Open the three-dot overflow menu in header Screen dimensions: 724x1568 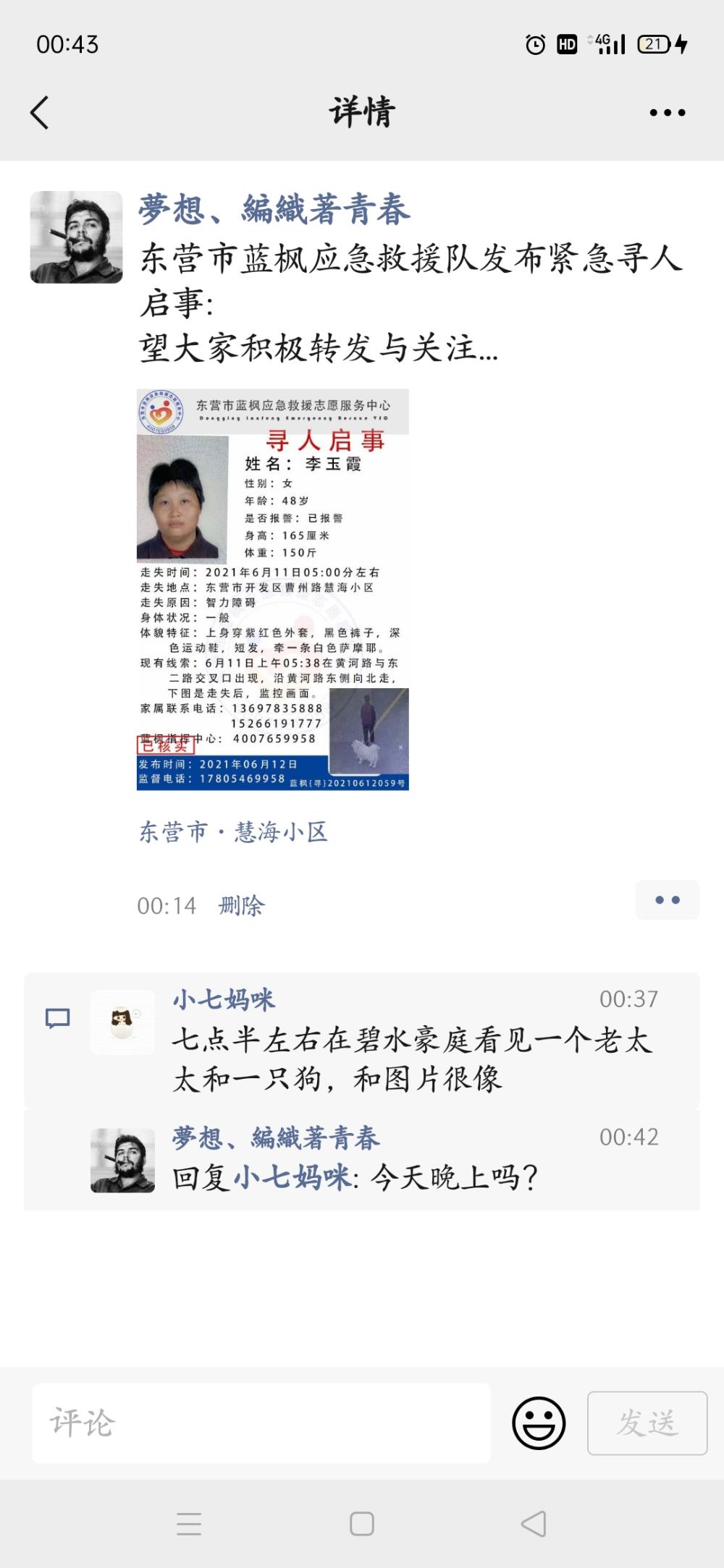click(x=667, y=113)
